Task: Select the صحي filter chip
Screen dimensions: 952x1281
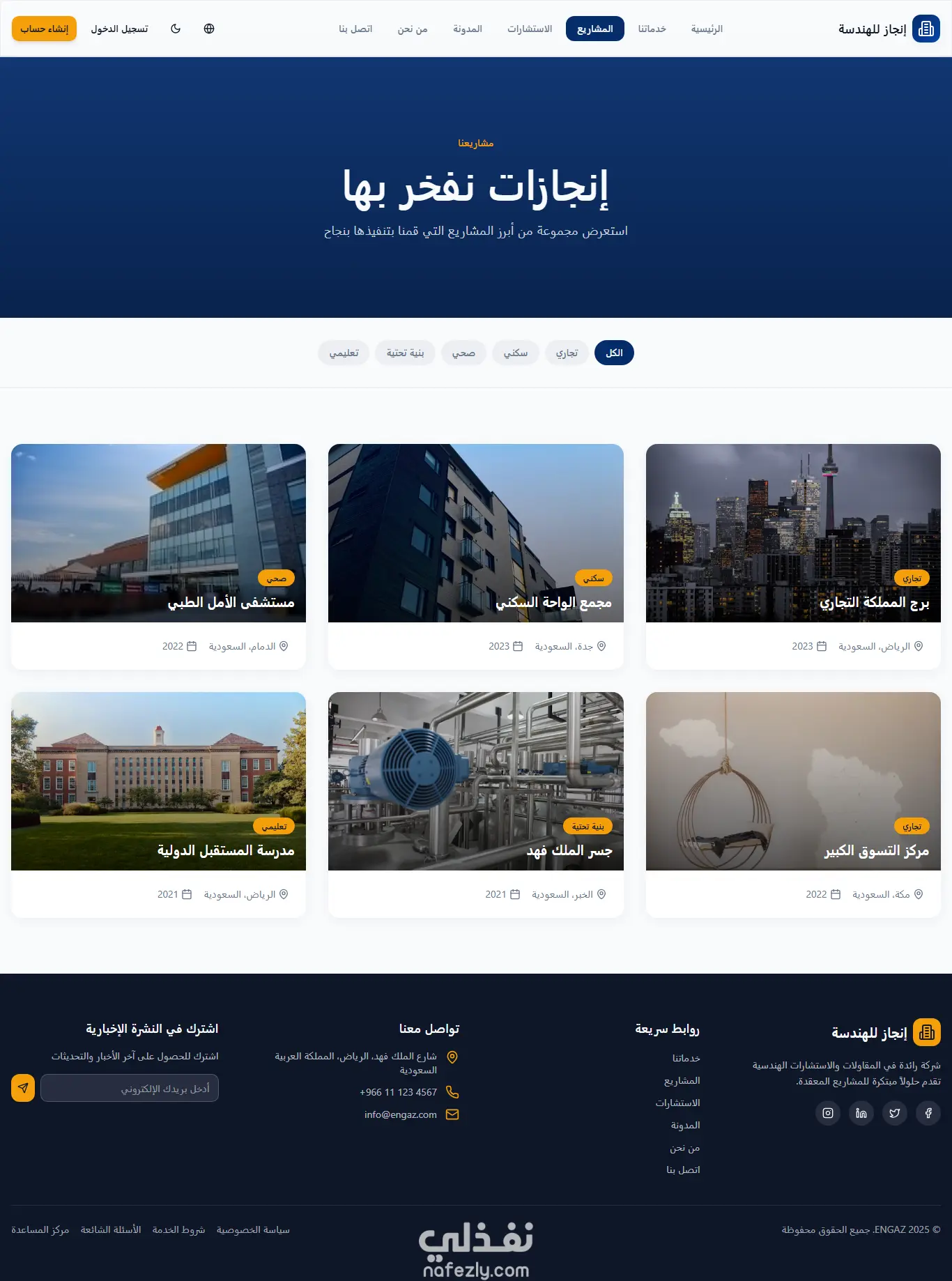Action: (463, 353)
